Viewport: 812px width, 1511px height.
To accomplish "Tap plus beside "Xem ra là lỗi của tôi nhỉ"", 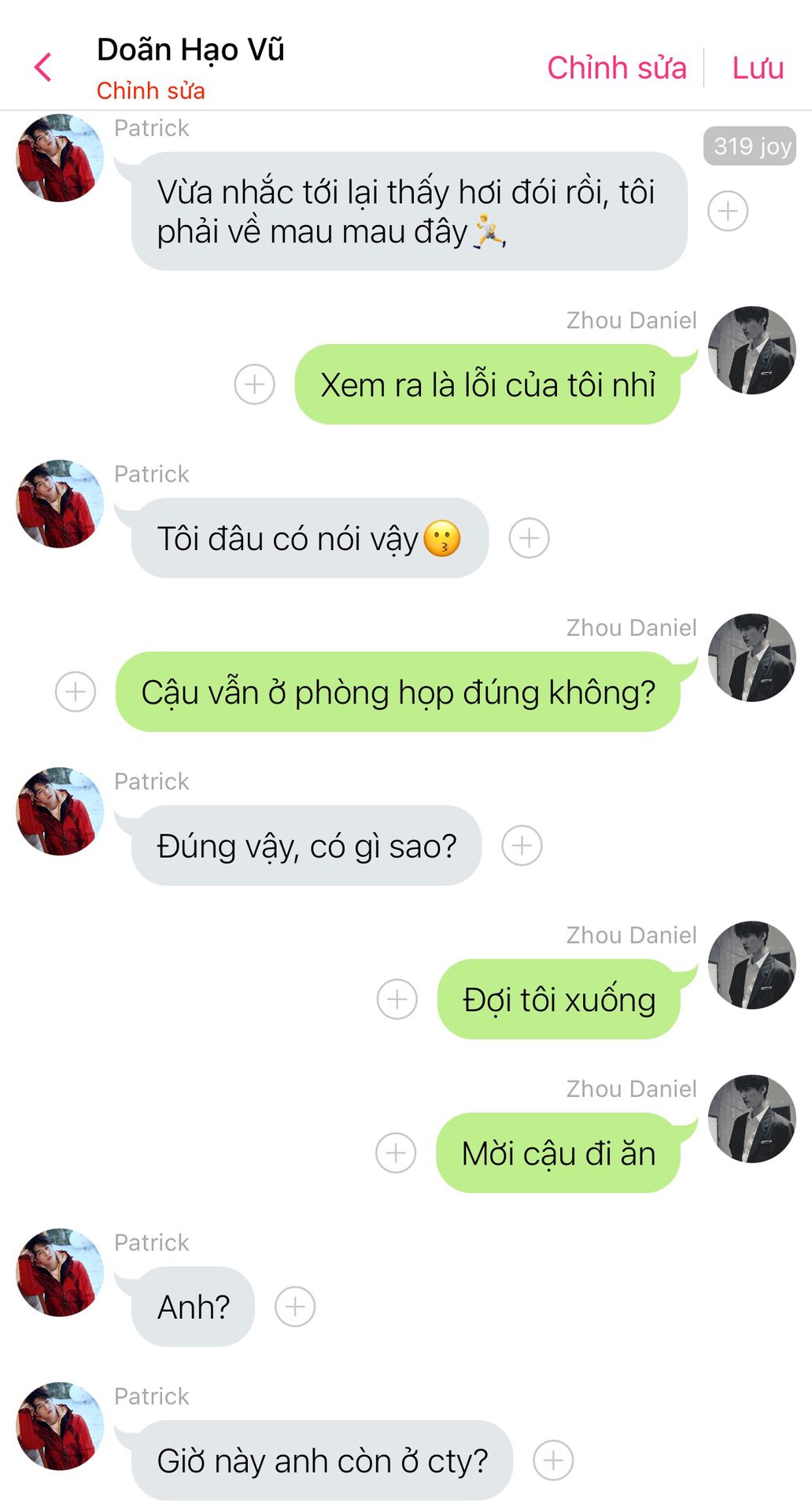I will [x=255, y=385].
